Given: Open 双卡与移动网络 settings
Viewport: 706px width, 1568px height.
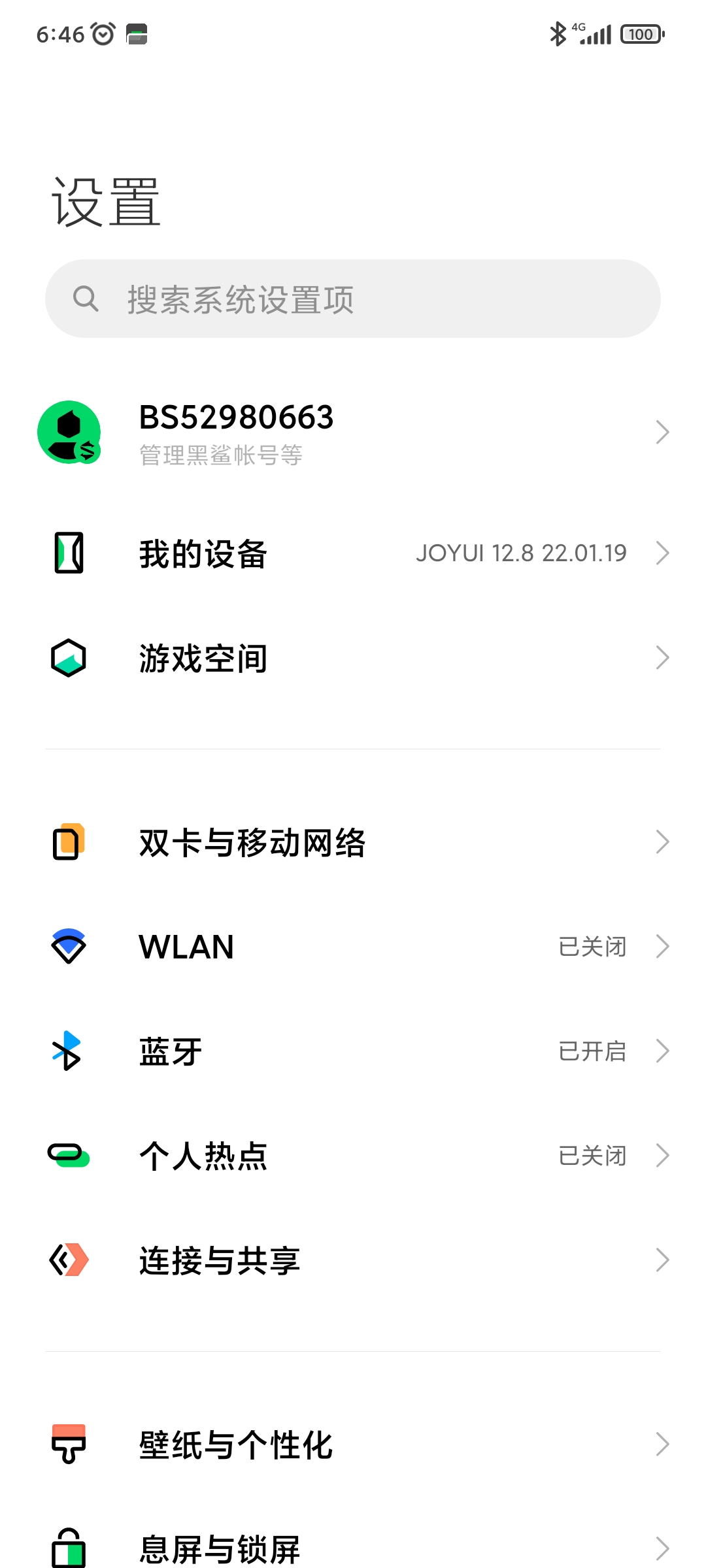Looking at the screenshot, I should pyautogui.click(x=353, y=842).
